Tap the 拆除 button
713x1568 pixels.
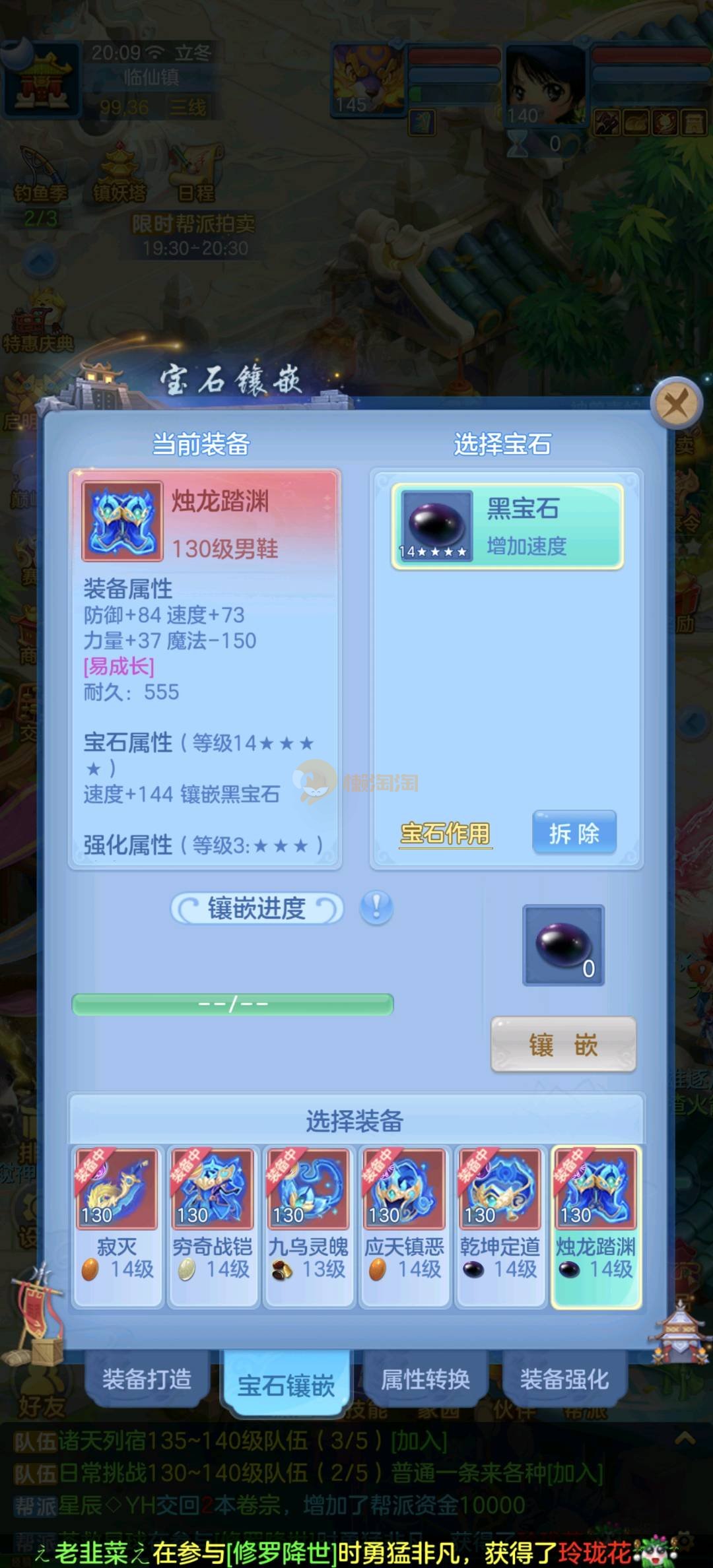[574, 833]
